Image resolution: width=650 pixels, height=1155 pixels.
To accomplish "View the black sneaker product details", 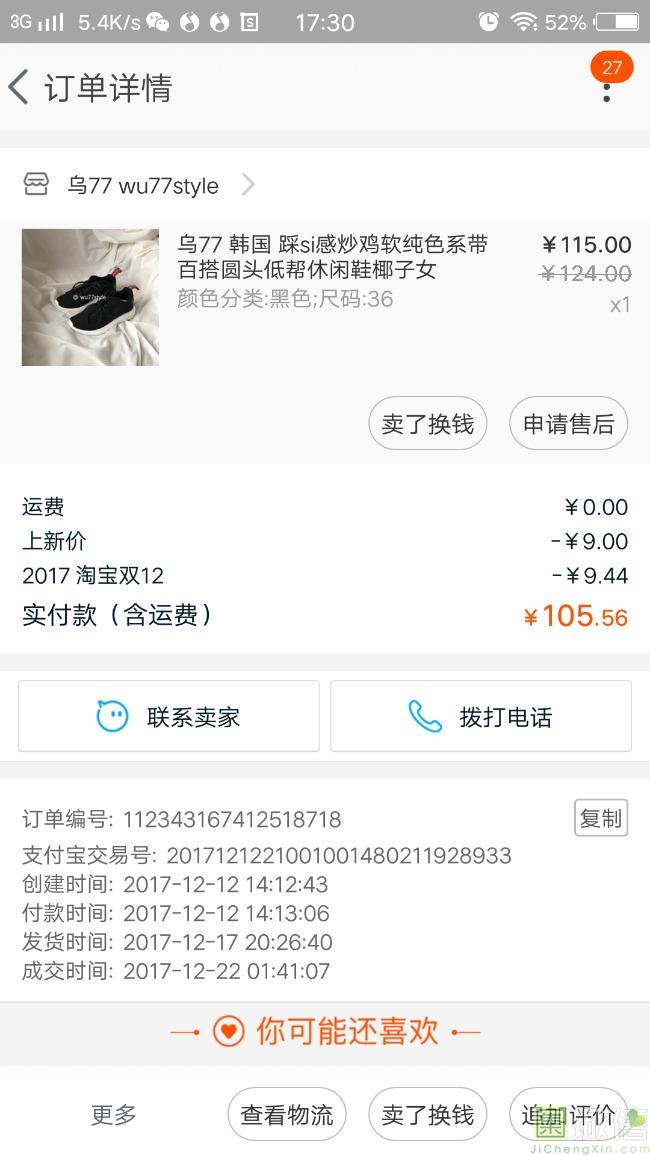I will coord(90,297).
